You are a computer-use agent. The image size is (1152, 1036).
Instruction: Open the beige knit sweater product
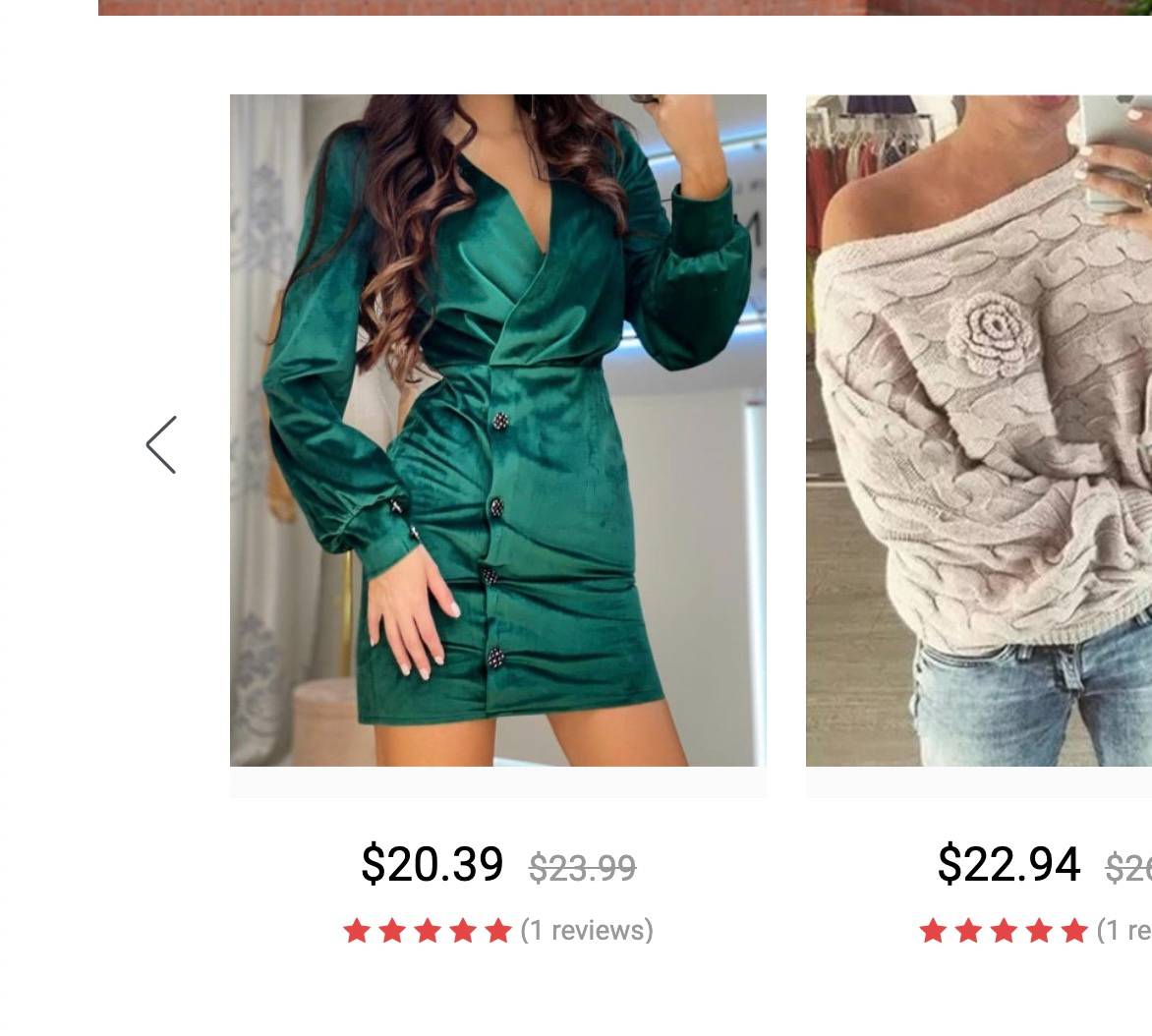978,431
